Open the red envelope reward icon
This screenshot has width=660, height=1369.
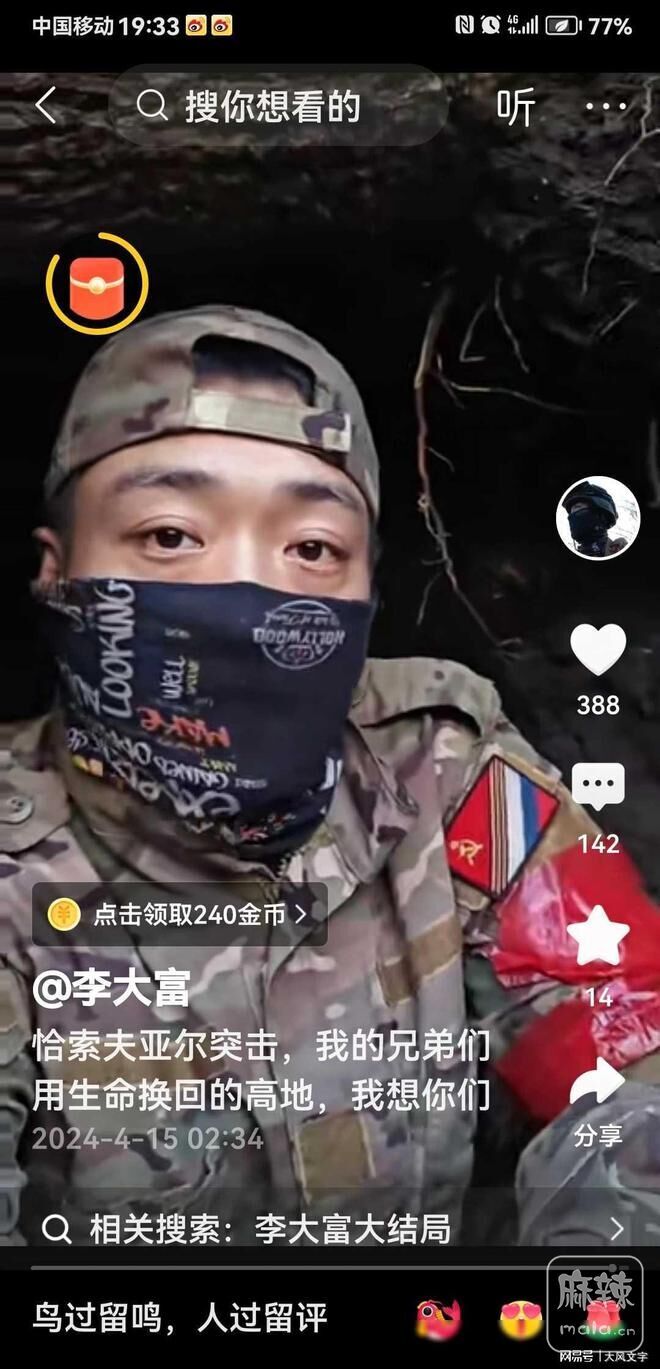[96, 284]
